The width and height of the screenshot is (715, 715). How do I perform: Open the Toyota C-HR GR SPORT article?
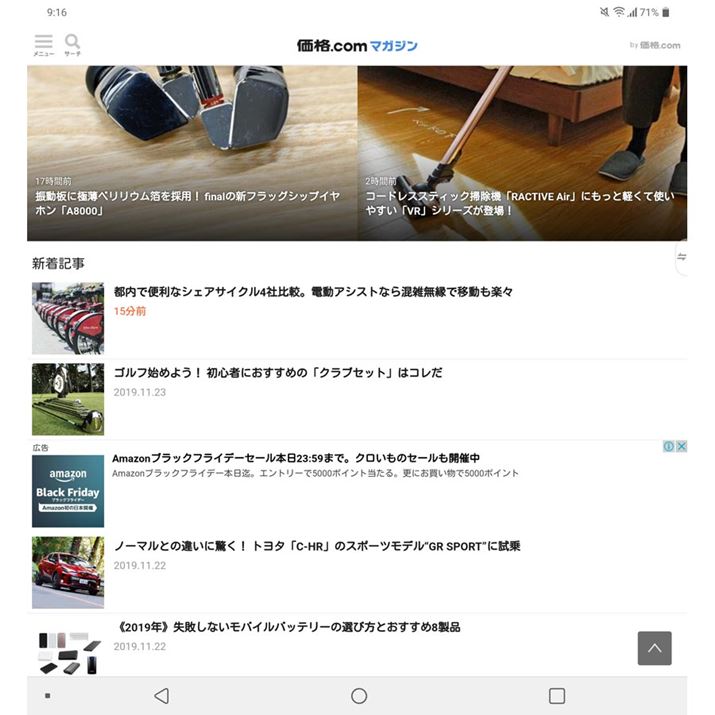click(x=317, y=546)
